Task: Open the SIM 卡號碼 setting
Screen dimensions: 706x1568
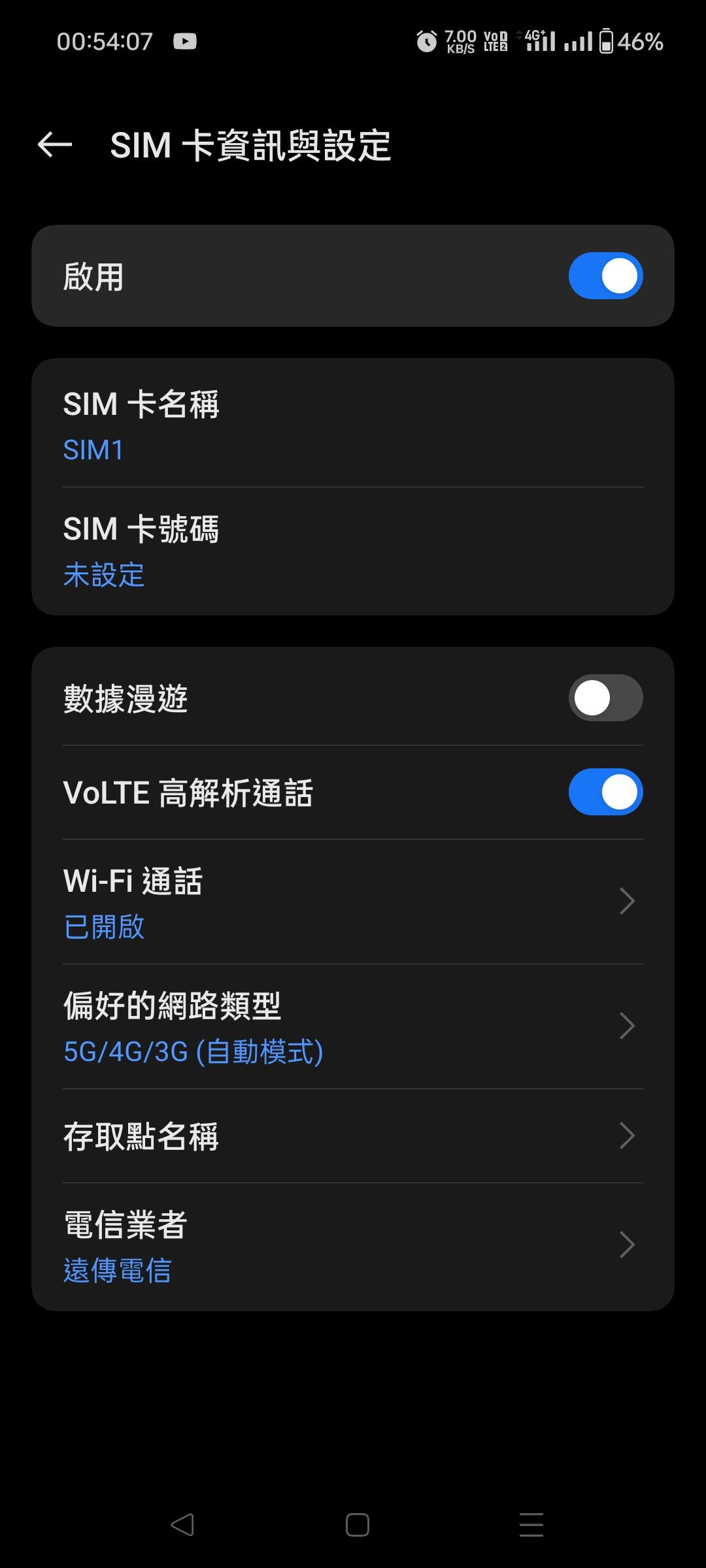Action: click(353, 551)
